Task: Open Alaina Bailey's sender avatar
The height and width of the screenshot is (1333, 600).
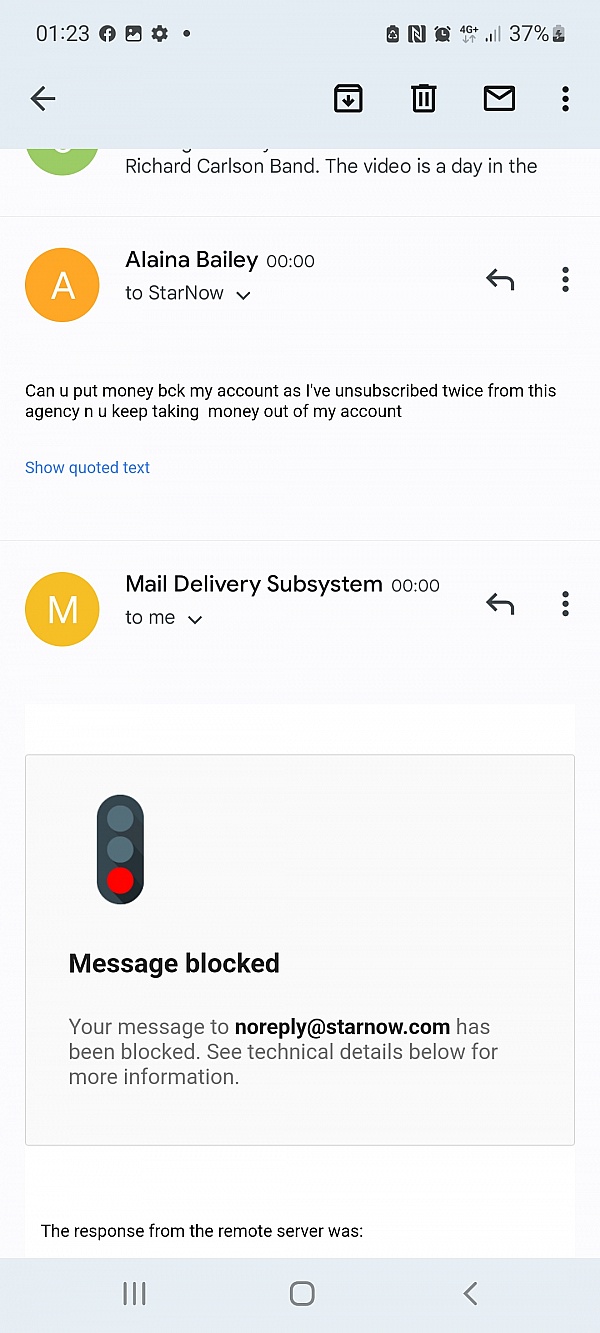Action: pos(62,285)
